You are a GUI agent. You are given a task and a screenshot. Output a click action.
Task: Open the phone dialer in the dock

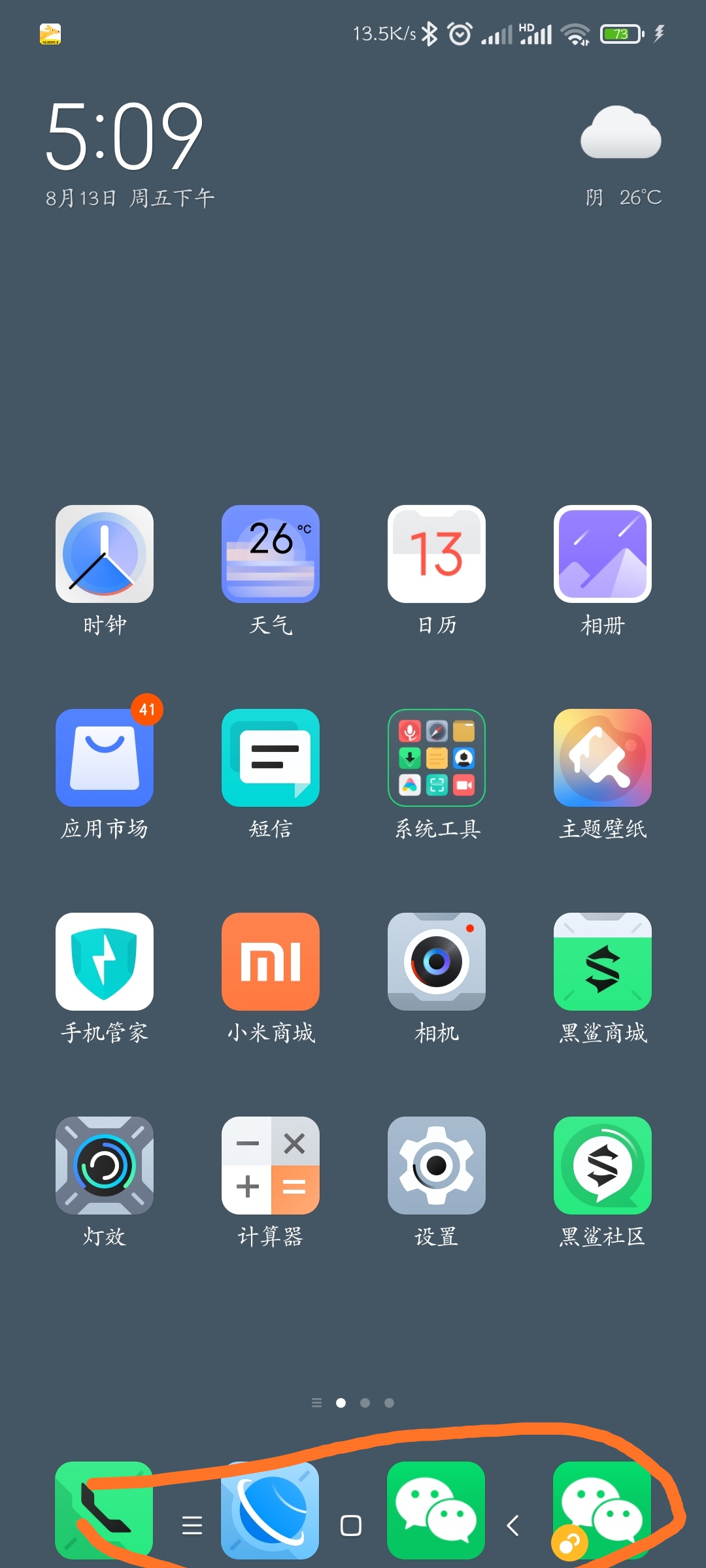(105, 1511)
